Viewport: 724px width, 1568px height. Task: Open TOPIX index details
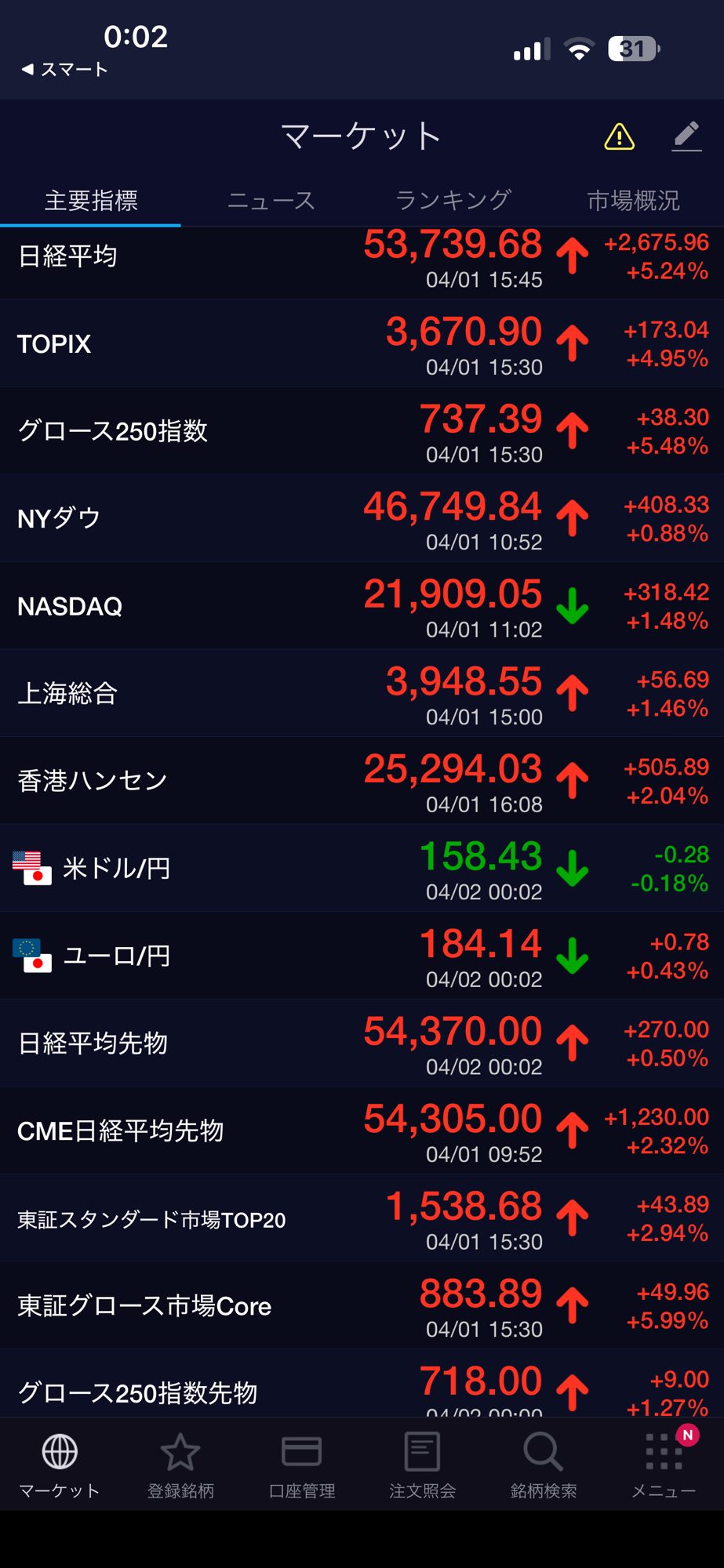tap(362, 344)
